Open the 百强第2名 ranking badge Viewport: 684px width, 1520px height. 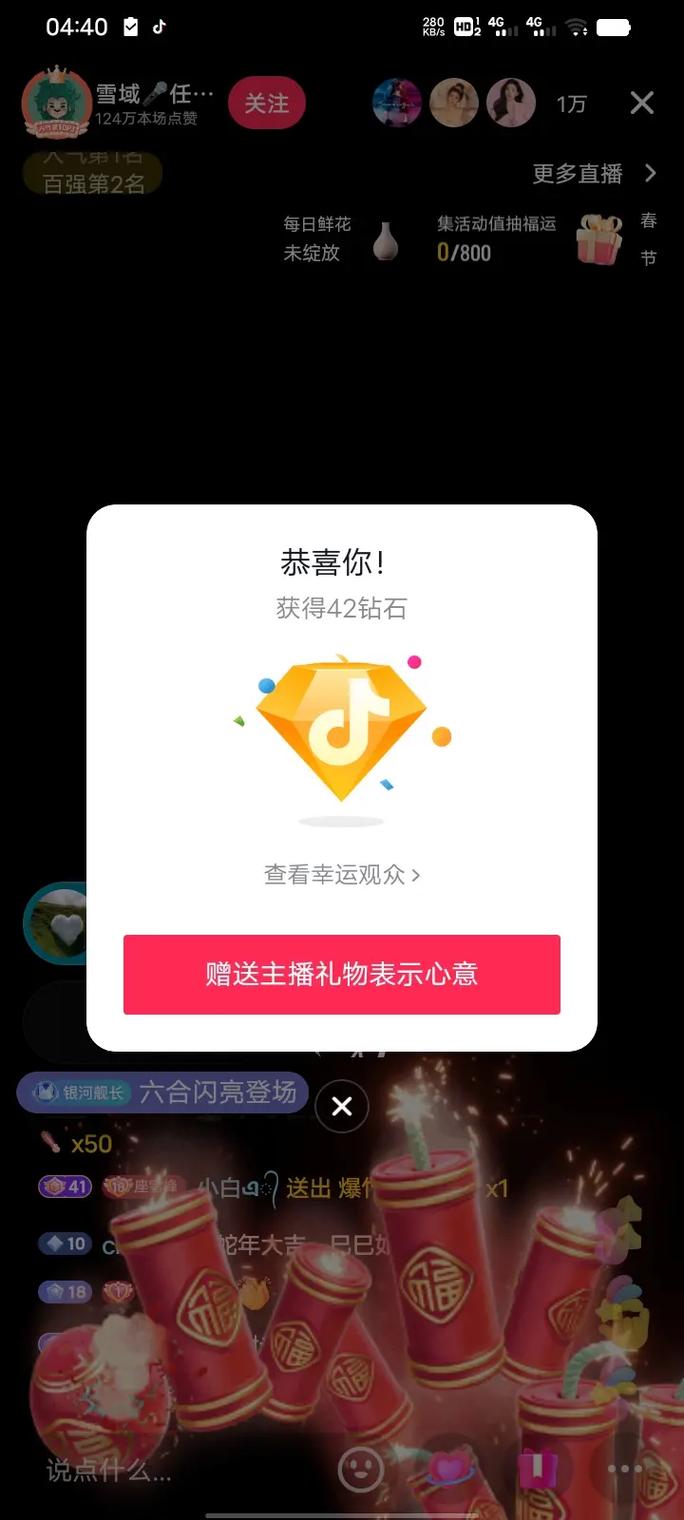click(x=93, y=183)
